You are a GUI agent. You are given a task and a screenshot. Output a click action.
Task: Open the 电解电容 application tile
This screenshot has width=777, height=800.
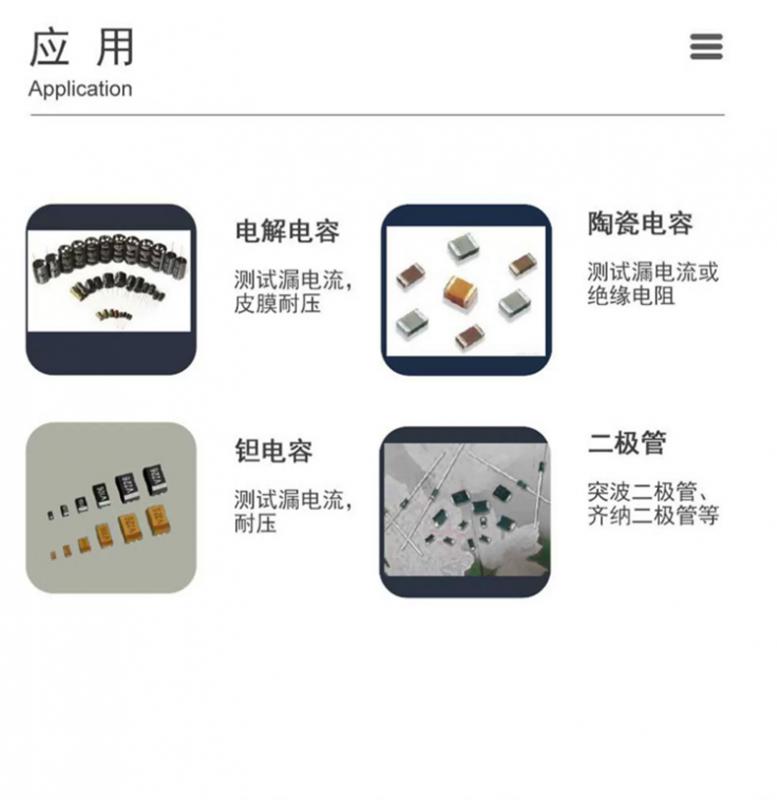click(x=111, y=290)
